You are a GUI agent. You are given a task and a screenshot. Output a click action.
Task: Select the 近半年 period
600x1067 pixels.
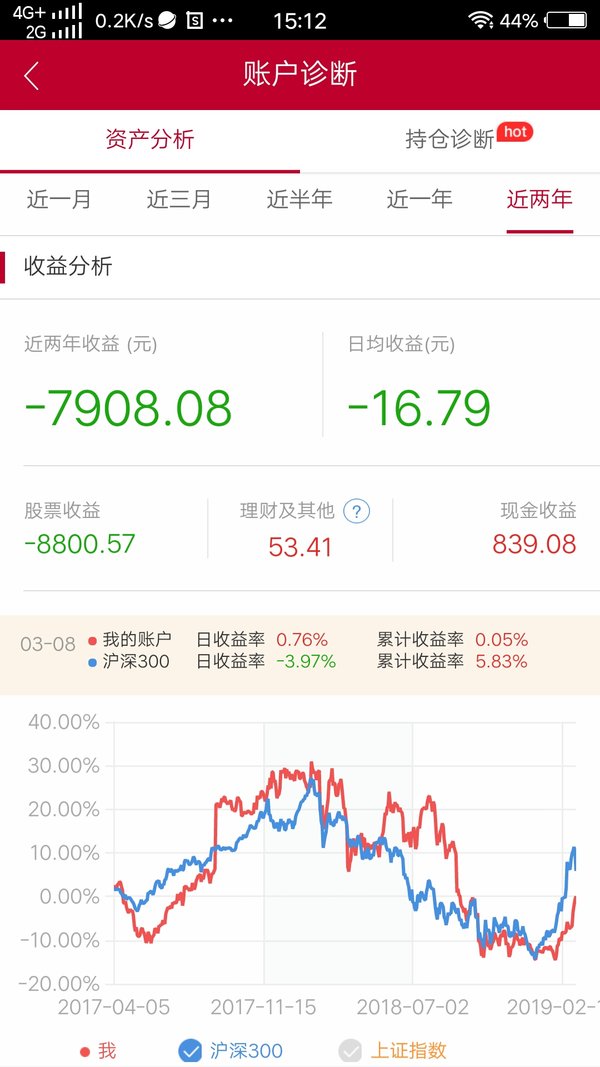(299, 199)
